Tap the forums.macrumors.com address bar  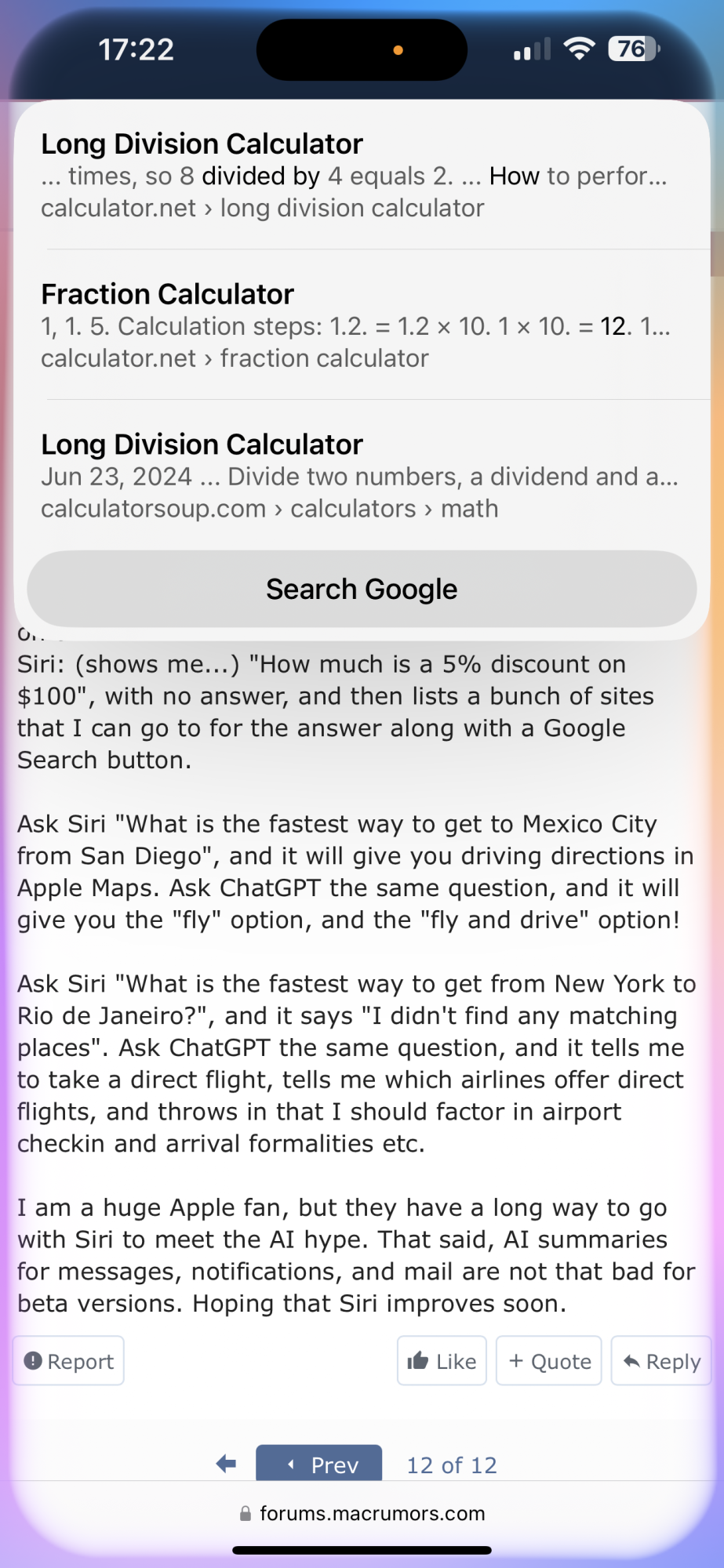click(362, 1513)
